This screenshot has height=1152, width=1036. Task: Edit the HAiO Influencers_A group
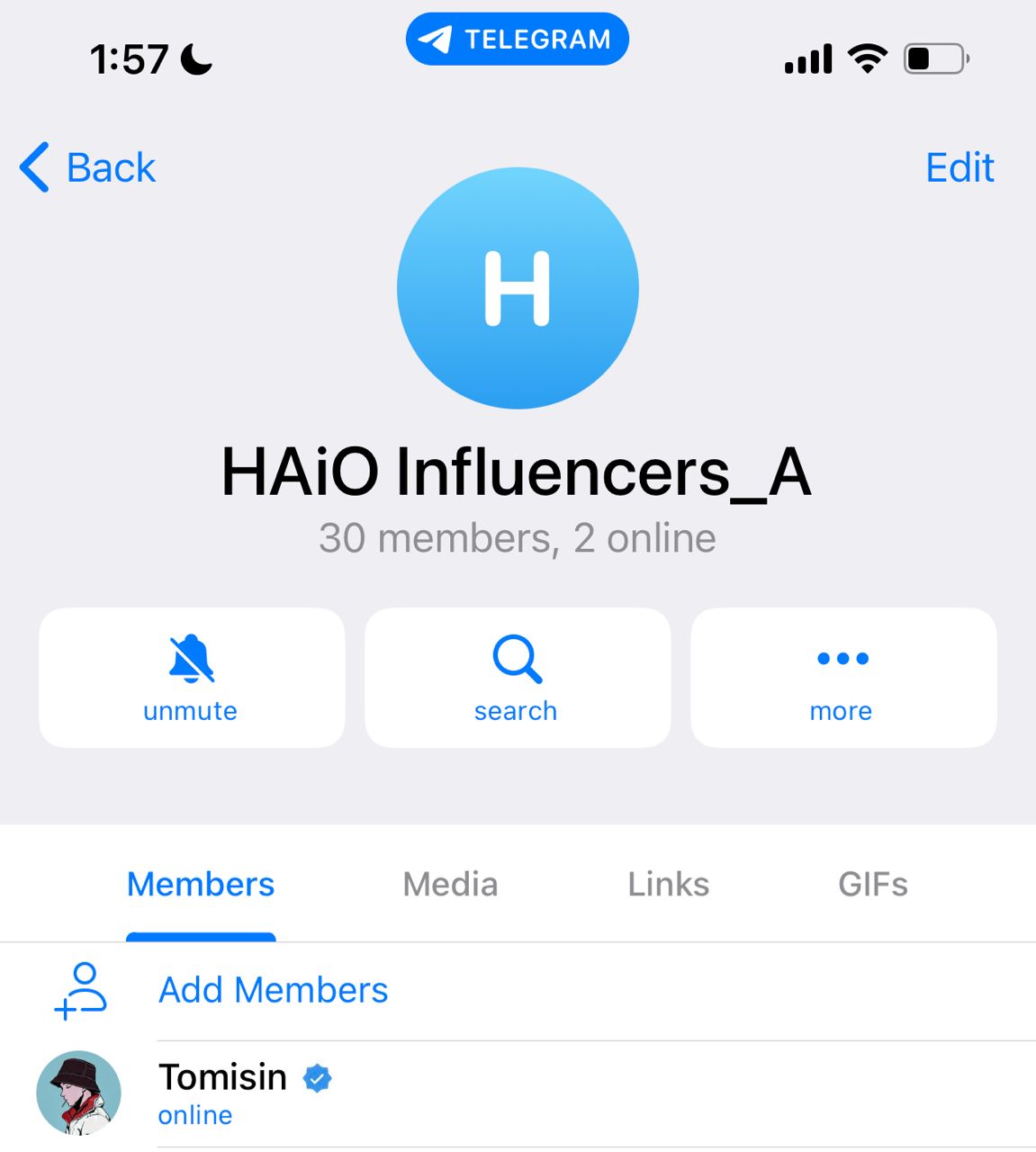tap(959, 167)
